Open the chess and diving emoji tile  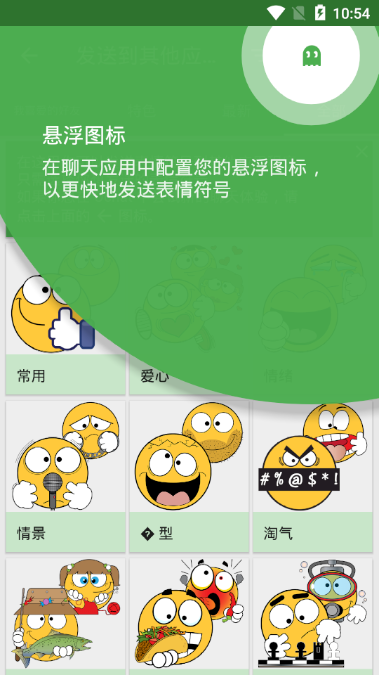tap(313, 616)
